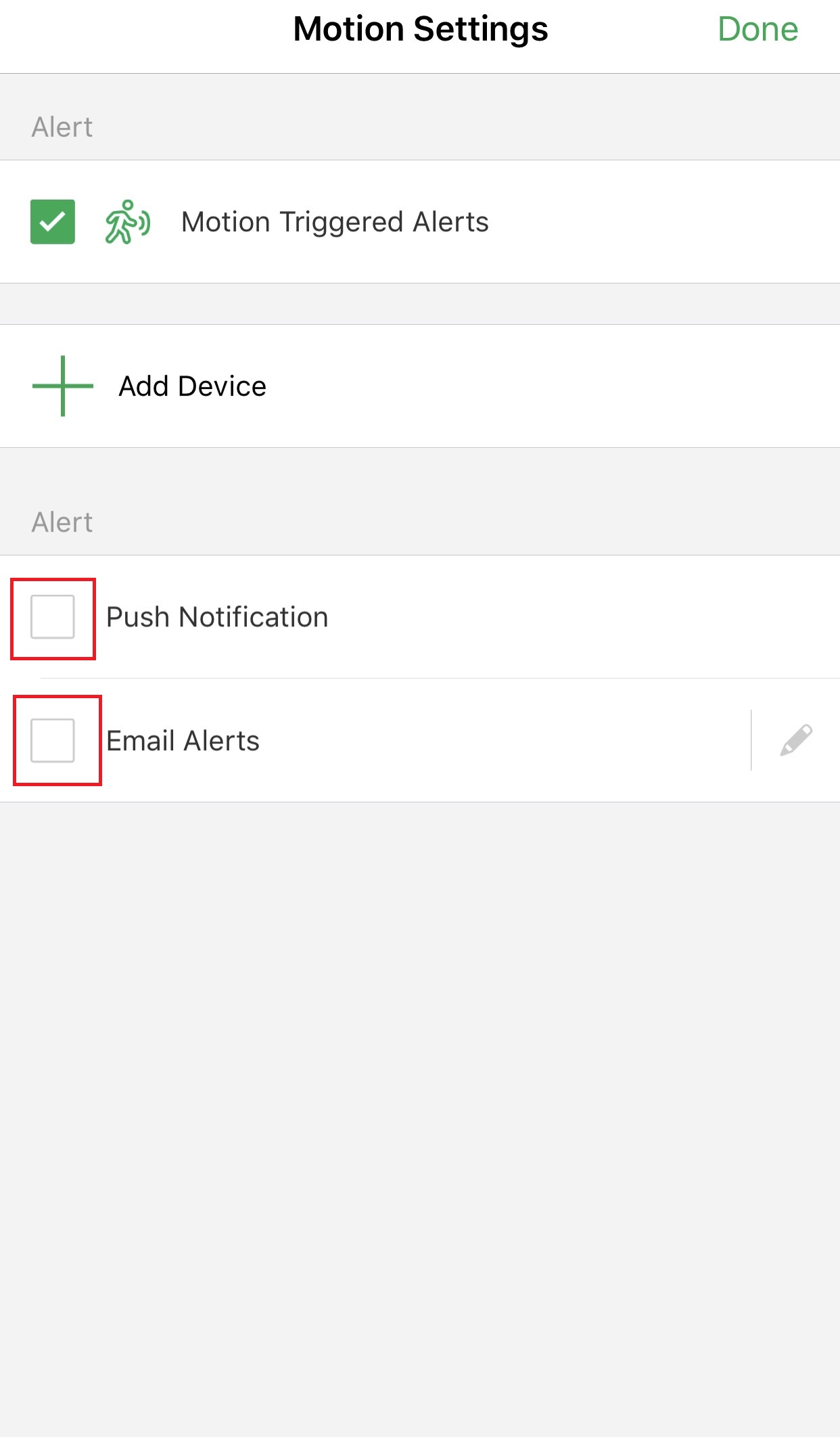Uncheck Motion Triggered Alerts checkbox
Screen dimensions: 840x1437
point(53,222)
